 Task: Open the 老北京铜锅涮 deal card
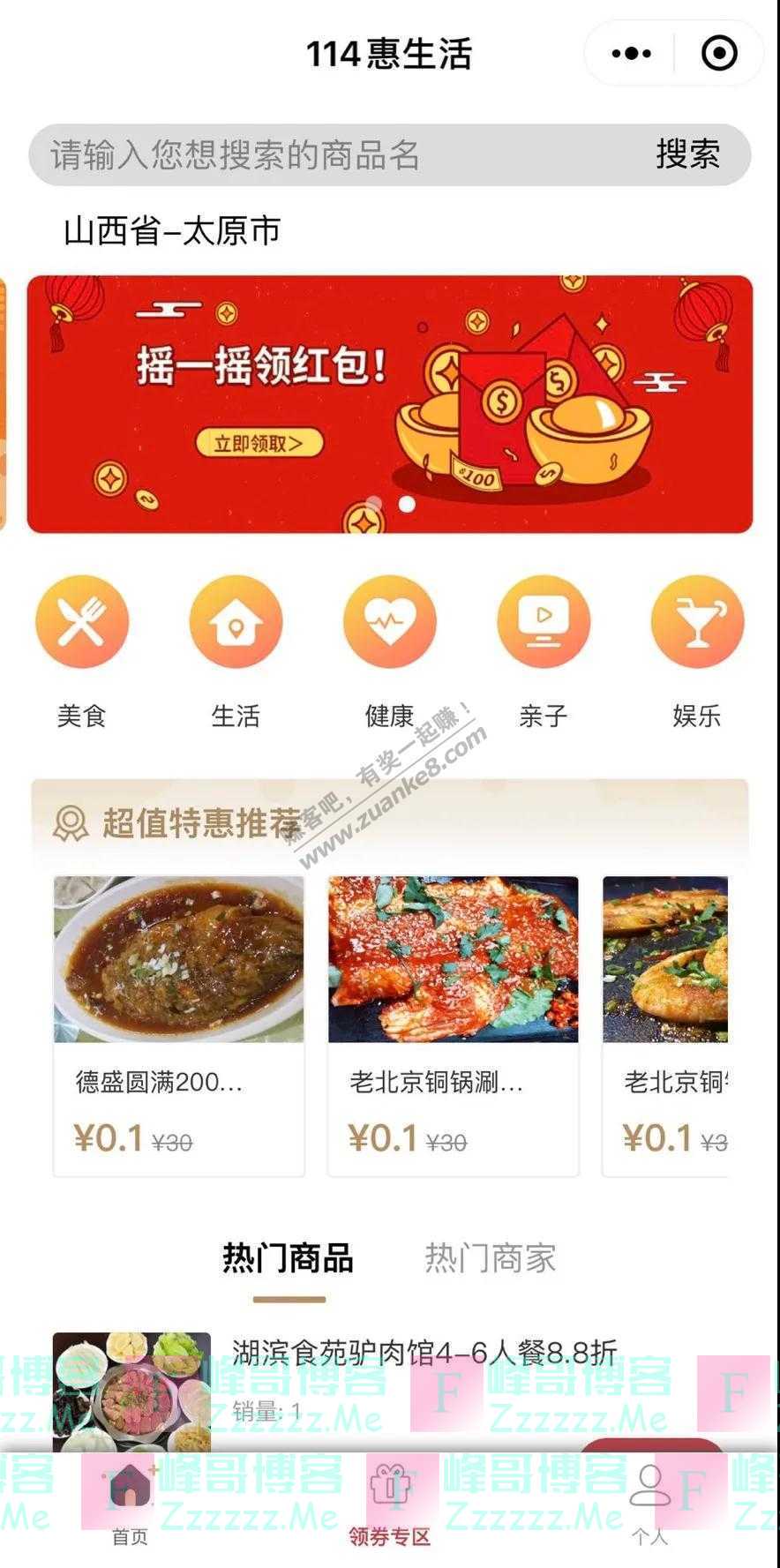coord(453,1025)
